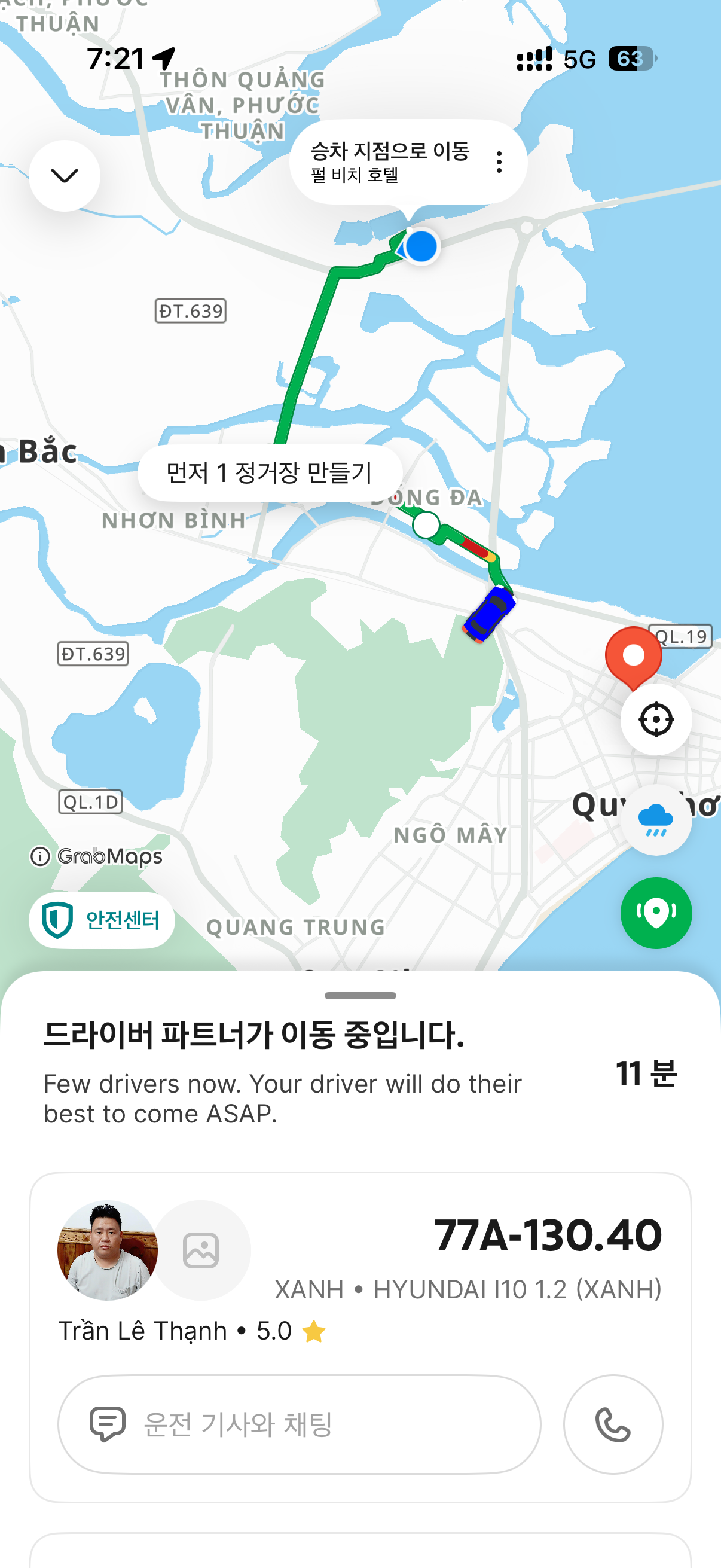
Task: Tap the green share live location button
Action: click(655, 913)
